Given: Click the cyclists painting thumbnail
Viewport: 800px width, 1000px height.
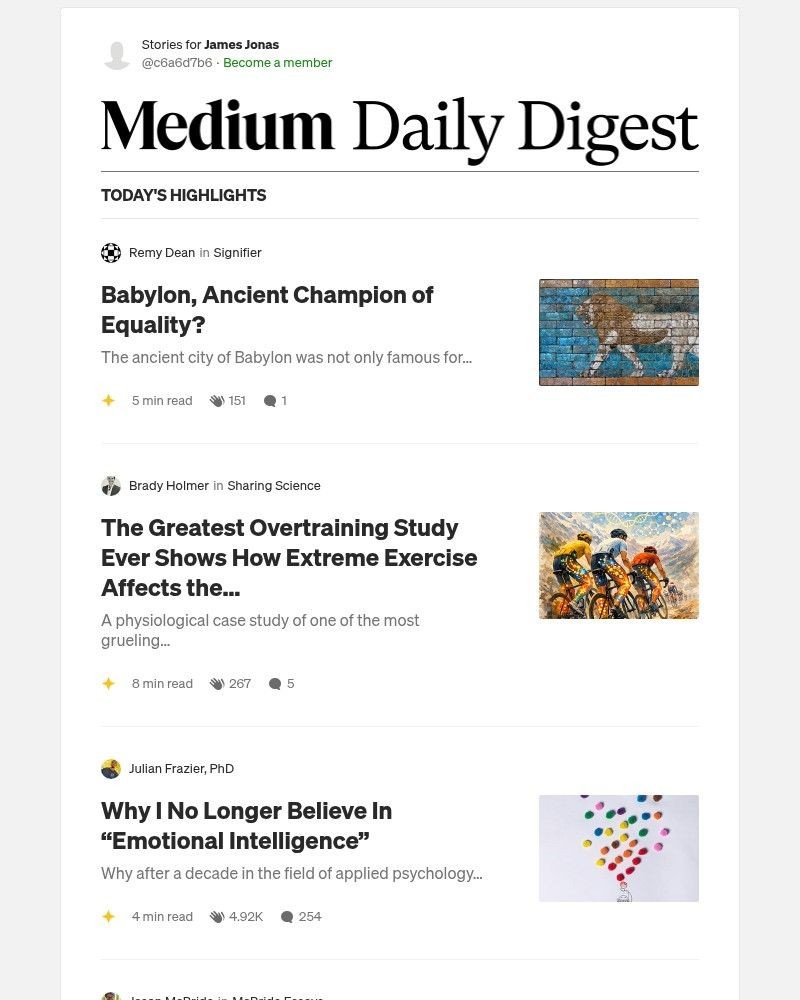Looking at the screenshot, I should point(618,565).
